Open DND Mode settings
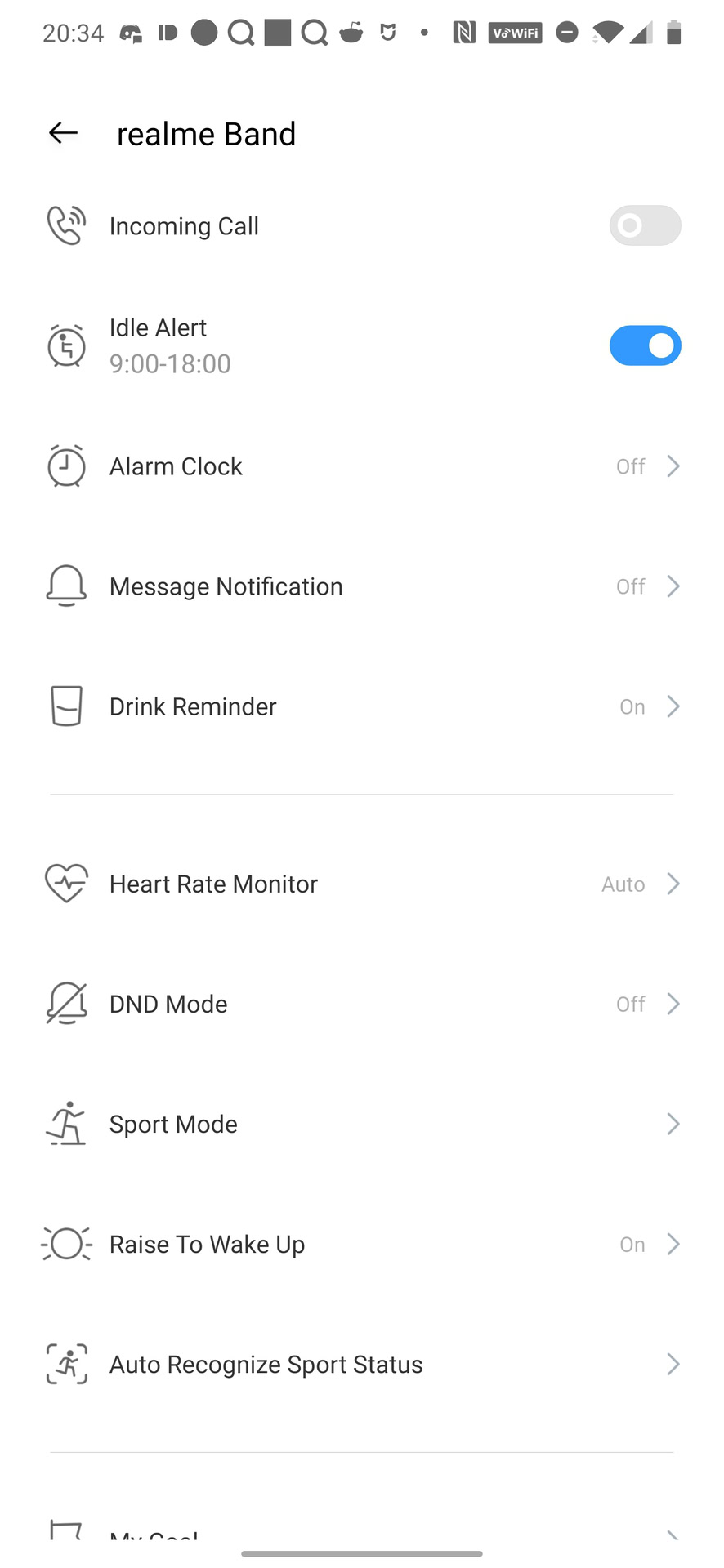Viewport: 724px width, 1568px height. pyautogui.click(x=362, y=1004)
